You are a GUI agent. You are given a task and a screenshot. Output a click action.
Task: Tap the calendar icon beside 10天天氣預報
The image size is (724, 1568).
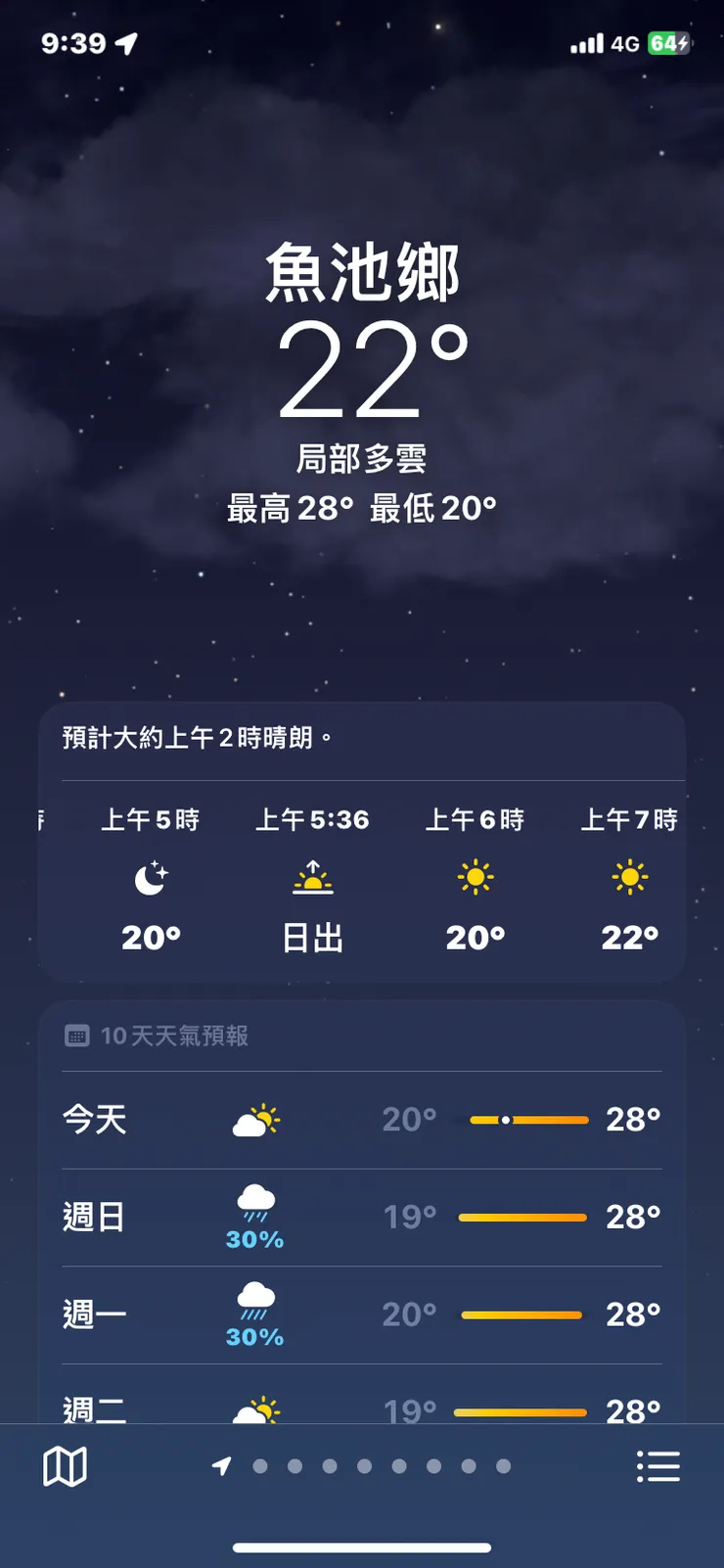pos(76,1035)
